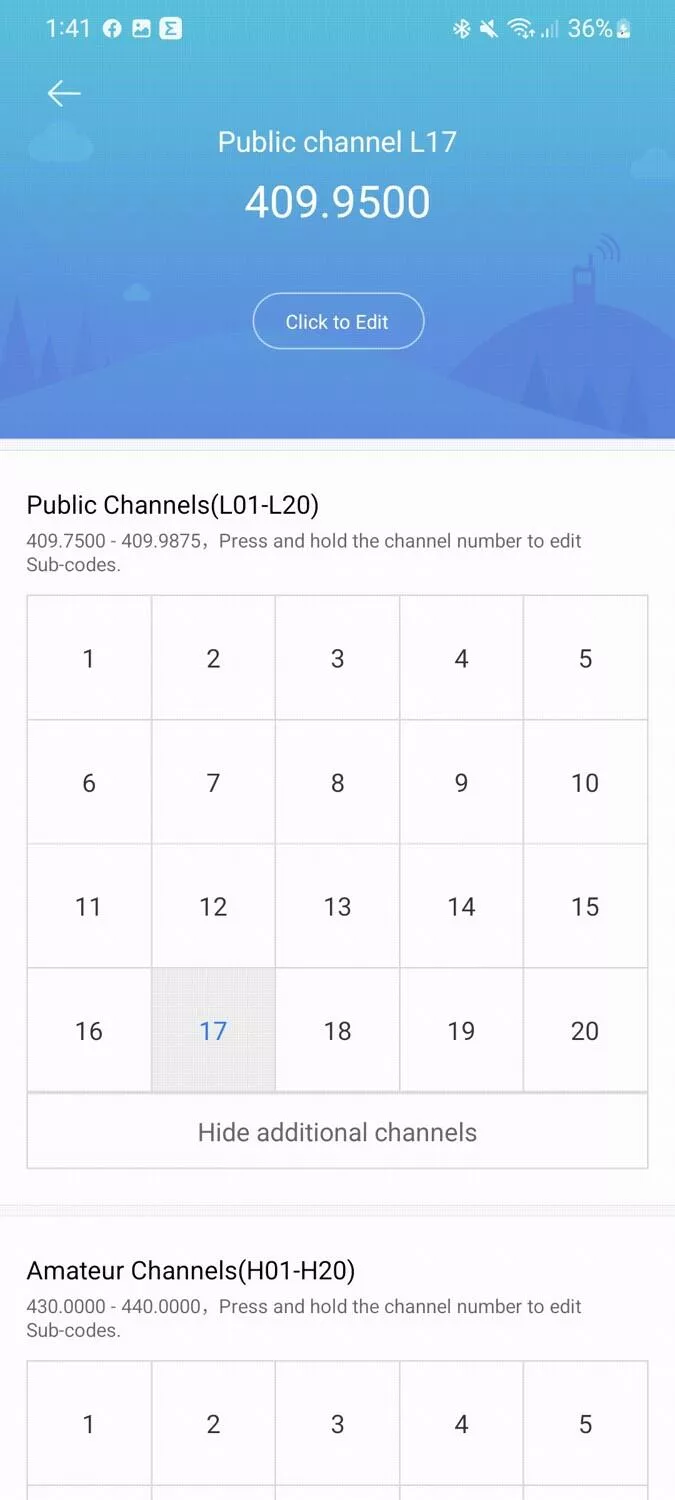The image size is (675, 1500).
Task: Pick amateur channel 5
Action: (585, 1424)
